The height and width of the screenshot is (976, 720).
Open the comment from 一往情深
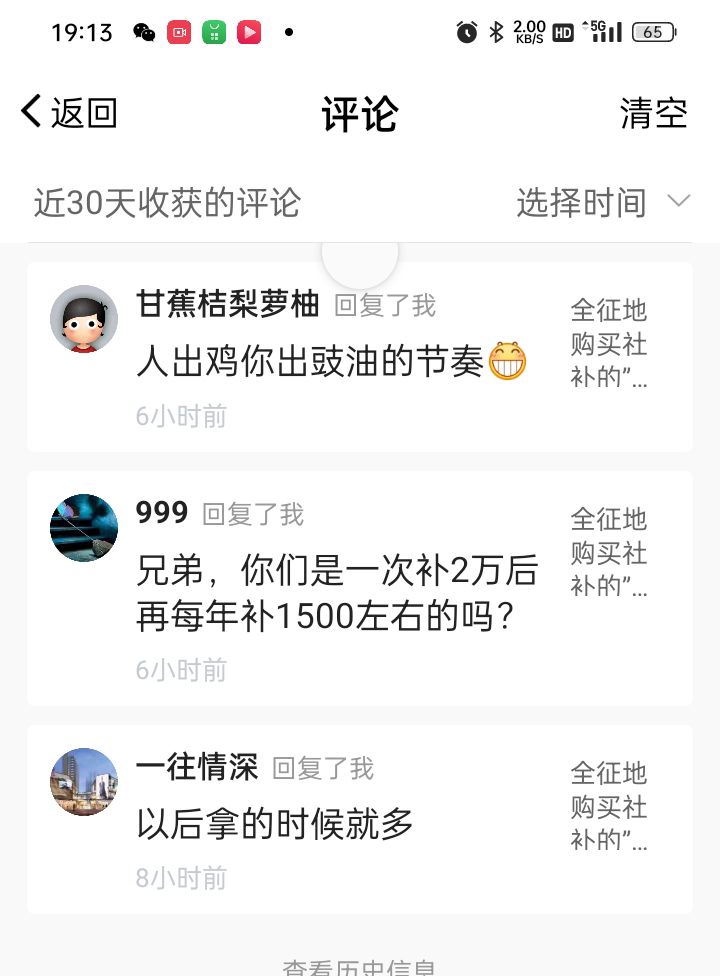coord(275,825)
